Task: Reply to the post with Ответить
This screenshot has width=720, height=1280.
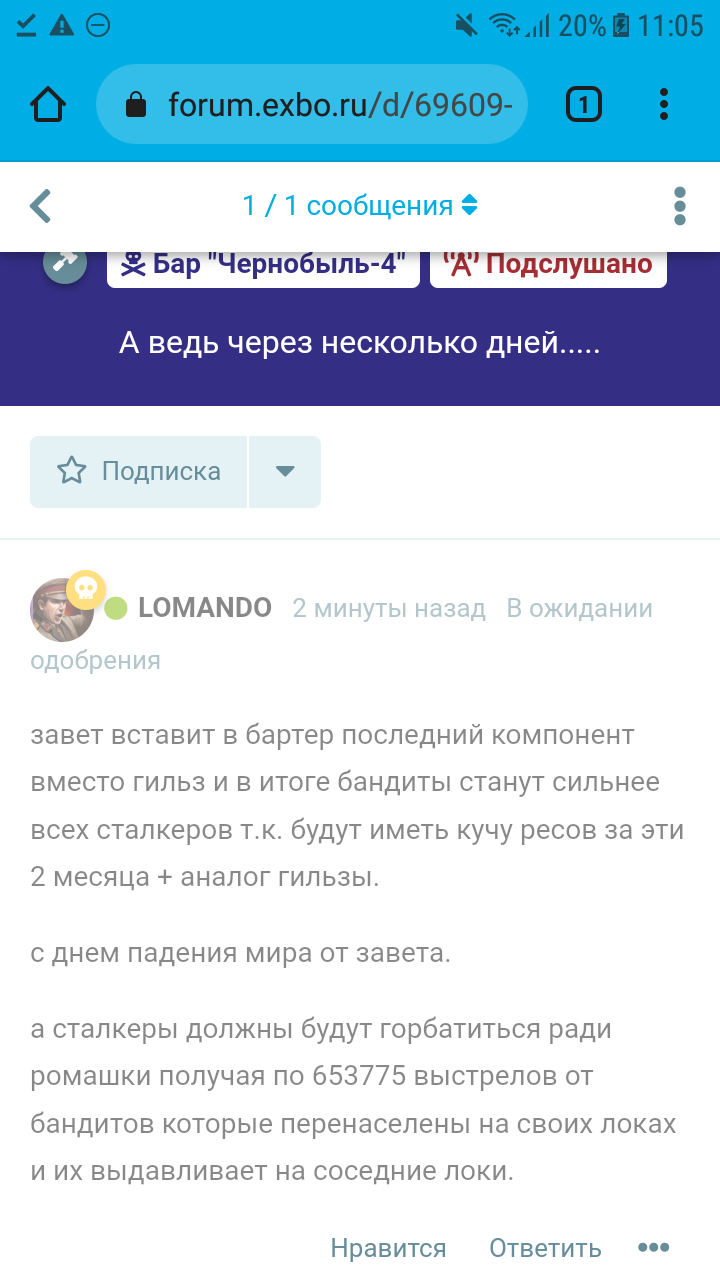Action: click(544, 1247)
